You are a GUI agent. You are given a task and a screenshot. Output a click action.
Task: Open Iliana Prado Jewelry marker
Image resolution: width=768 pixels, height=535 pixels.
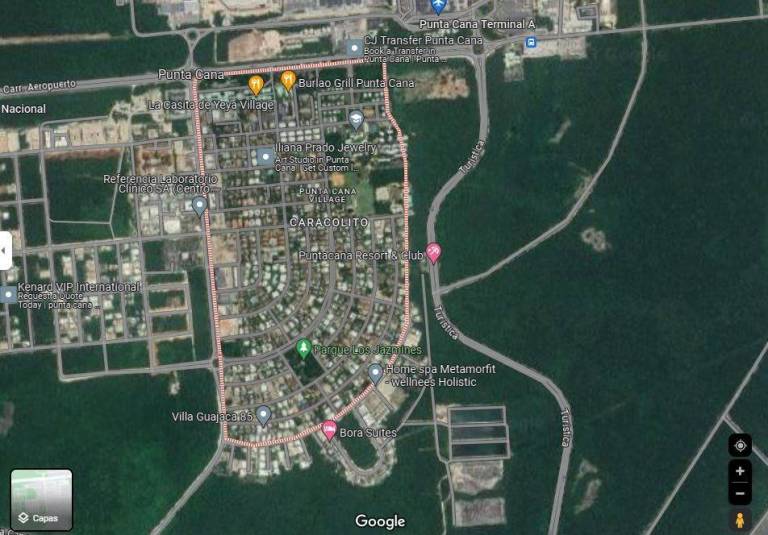[264, 156]
